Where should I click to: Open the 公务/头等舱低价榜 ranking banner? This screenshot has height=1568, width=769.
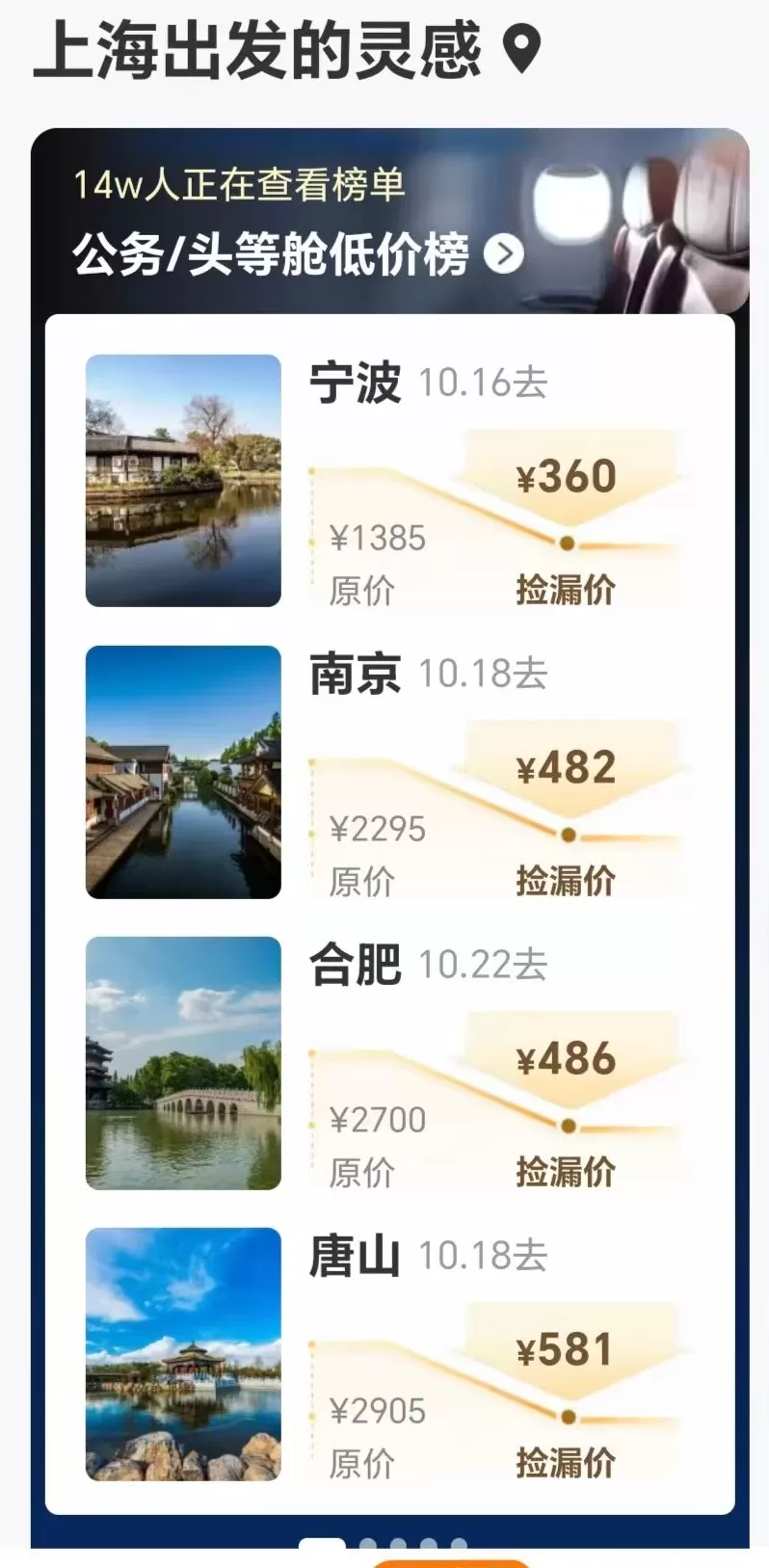tap(270, 254)
